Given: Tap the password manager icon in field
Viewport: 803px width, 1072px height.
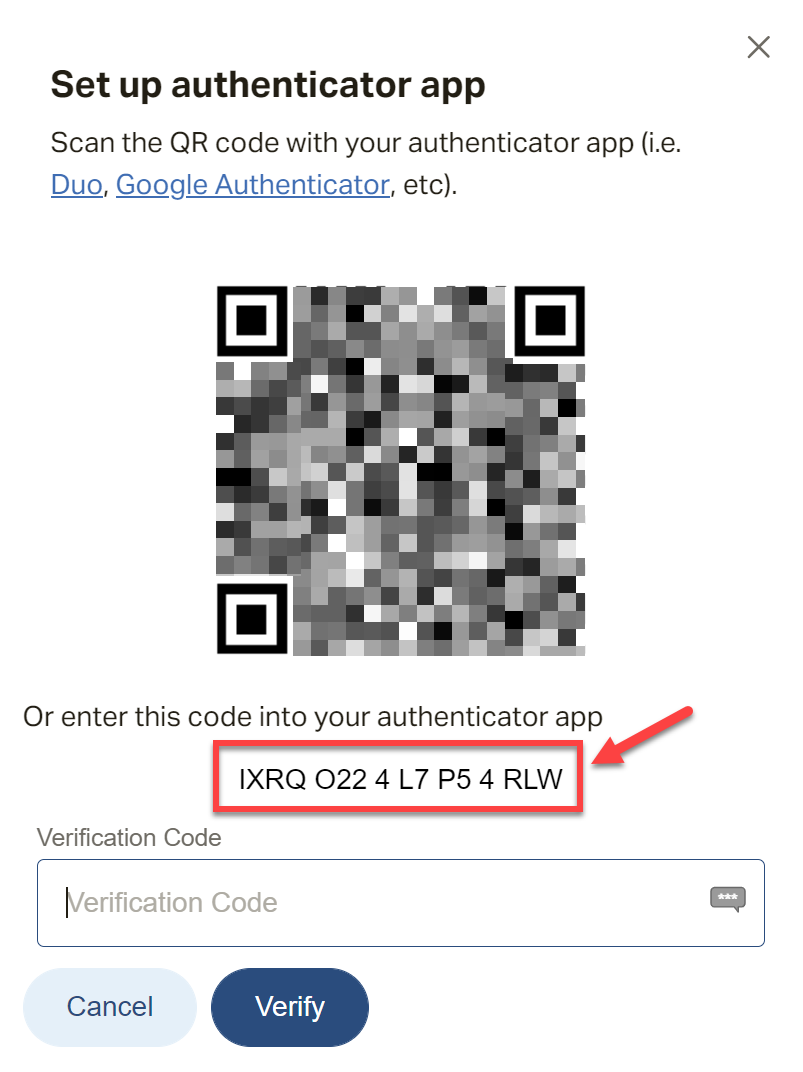Looking at the screenshot, I should coord(728,899).
